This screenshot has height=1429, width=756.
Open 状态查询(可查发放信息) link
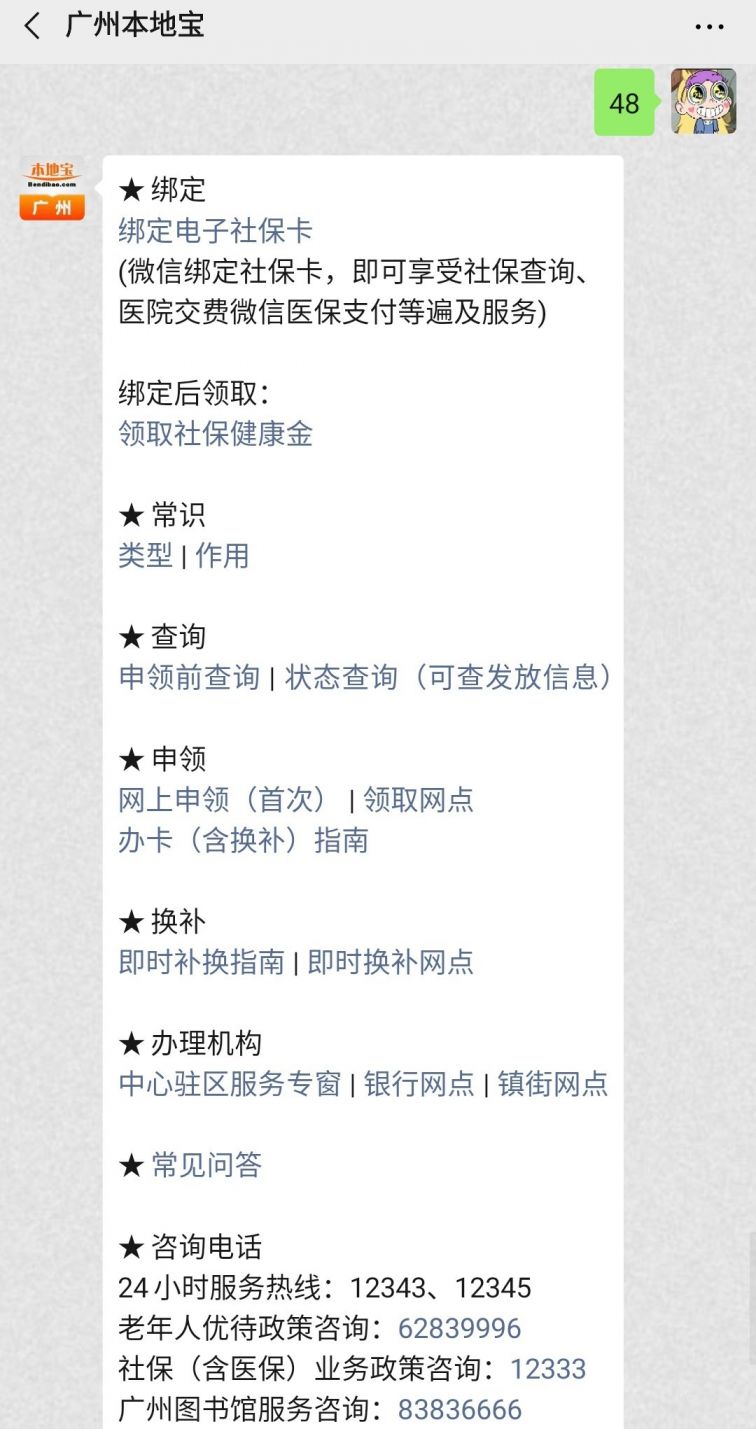coord(450,677)
